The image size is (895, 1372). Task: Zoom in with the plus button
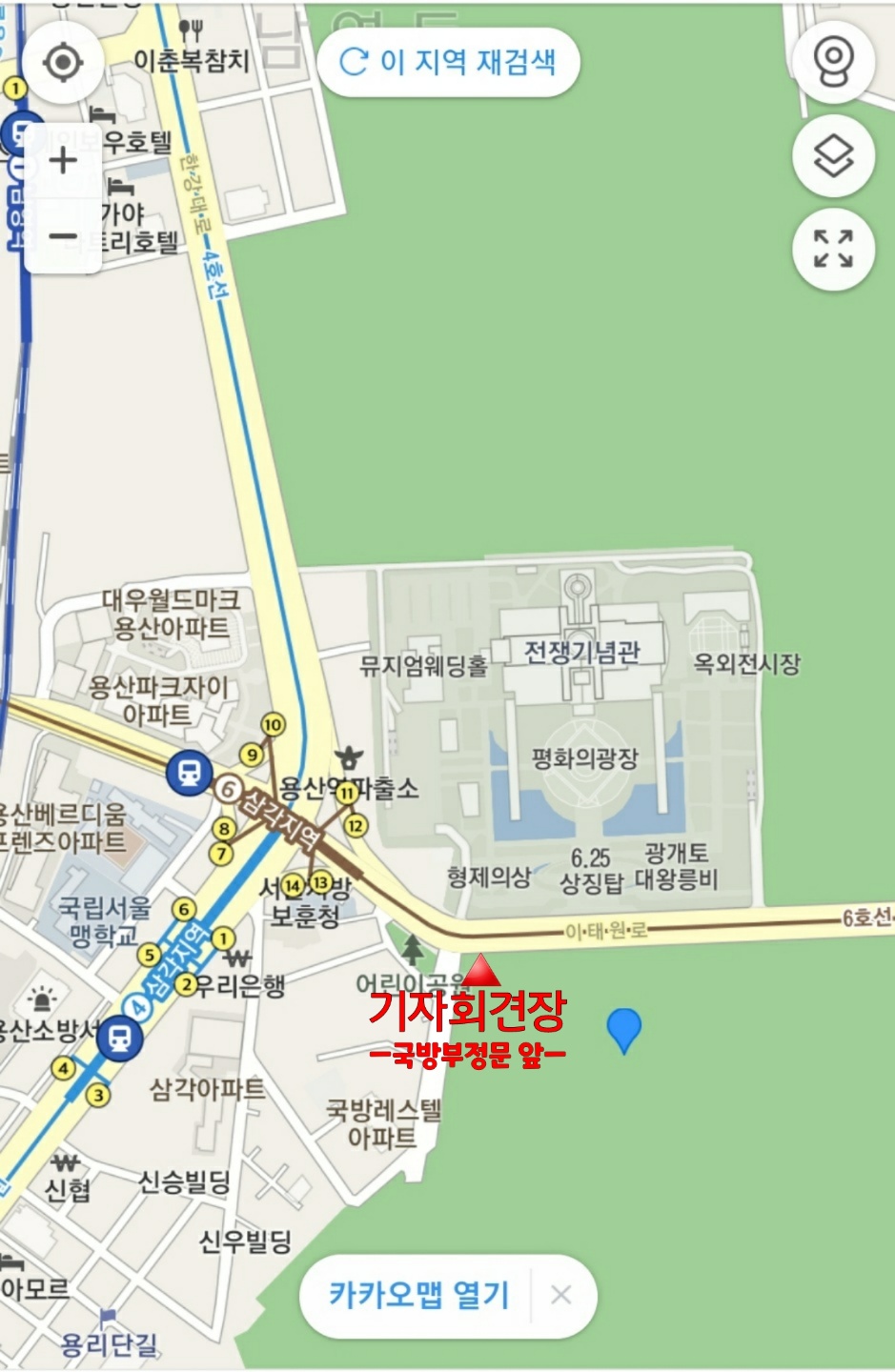(63, 160)
